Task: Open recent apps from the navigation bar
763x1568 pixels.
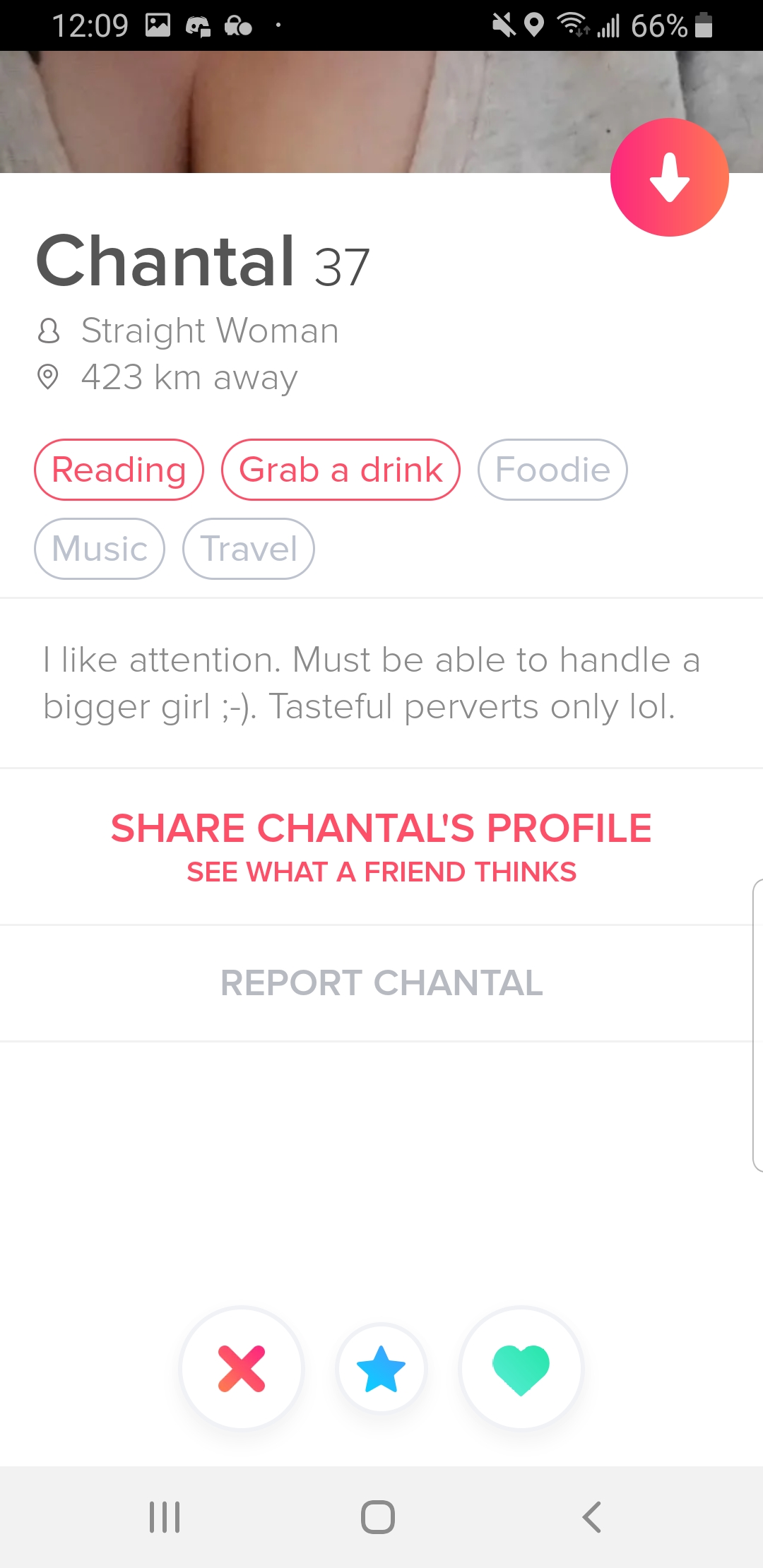Action: click(x=165, y=1516)
